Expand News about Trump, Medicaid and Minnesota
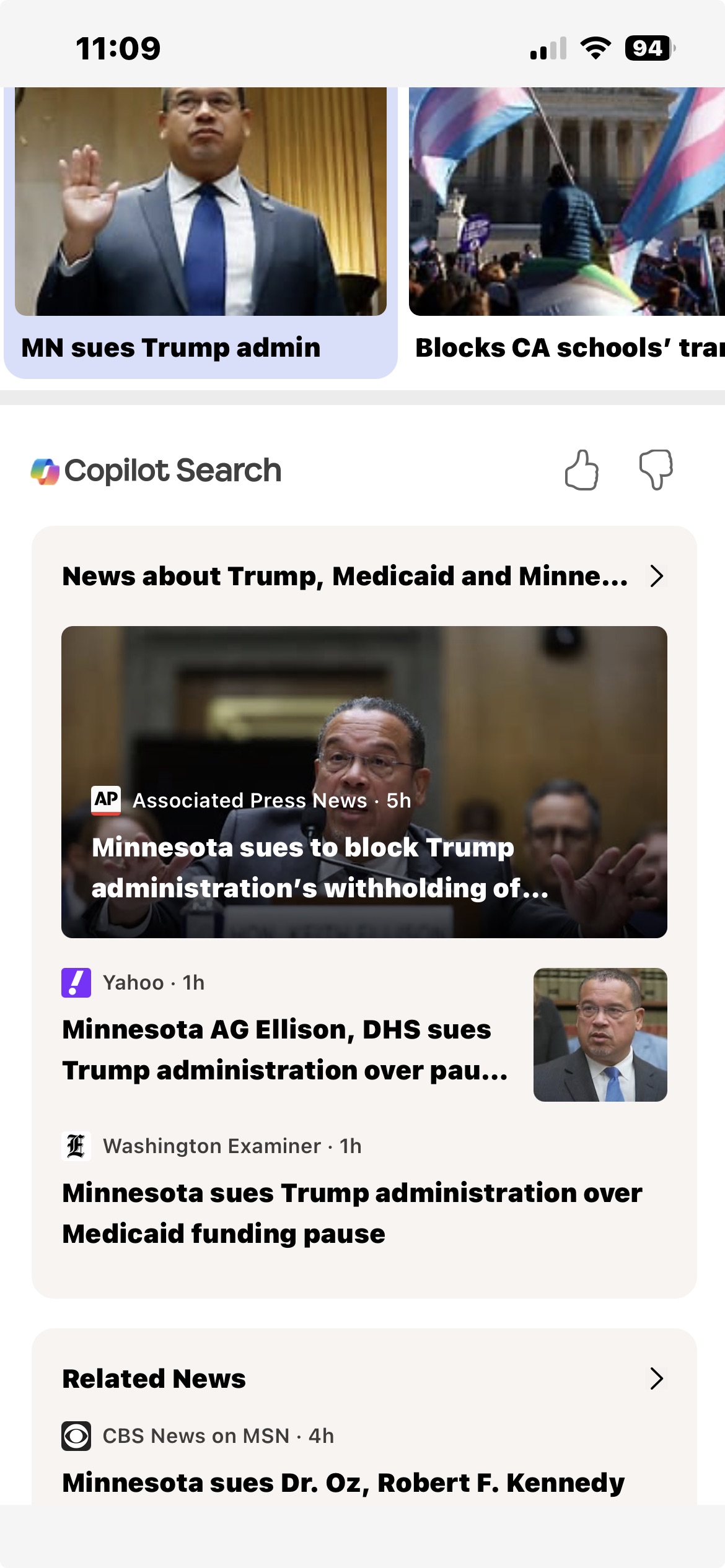725x1568 pixels. pos(656,576)
